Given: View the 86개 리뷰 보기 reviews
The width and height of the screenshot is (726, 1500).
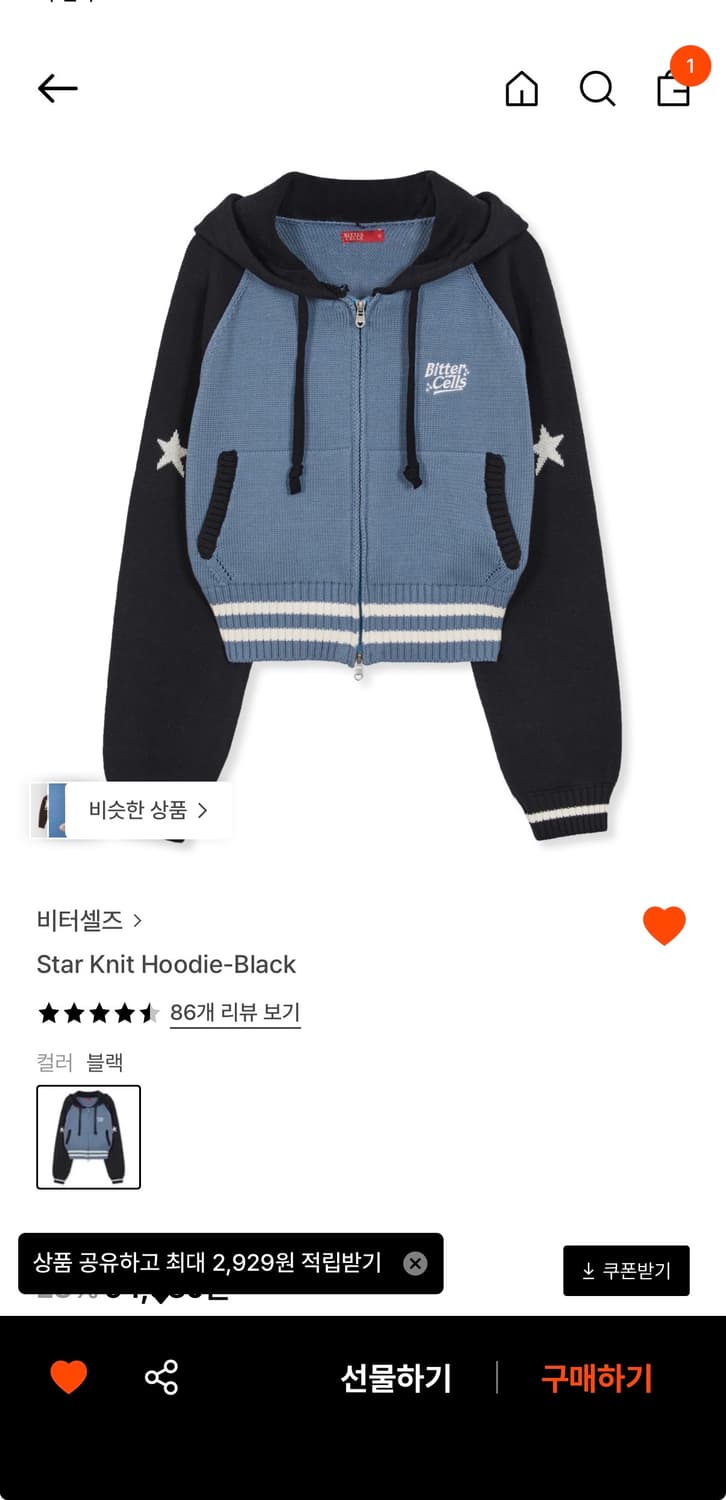Looking at the screenshot, I should point(234,1013).
